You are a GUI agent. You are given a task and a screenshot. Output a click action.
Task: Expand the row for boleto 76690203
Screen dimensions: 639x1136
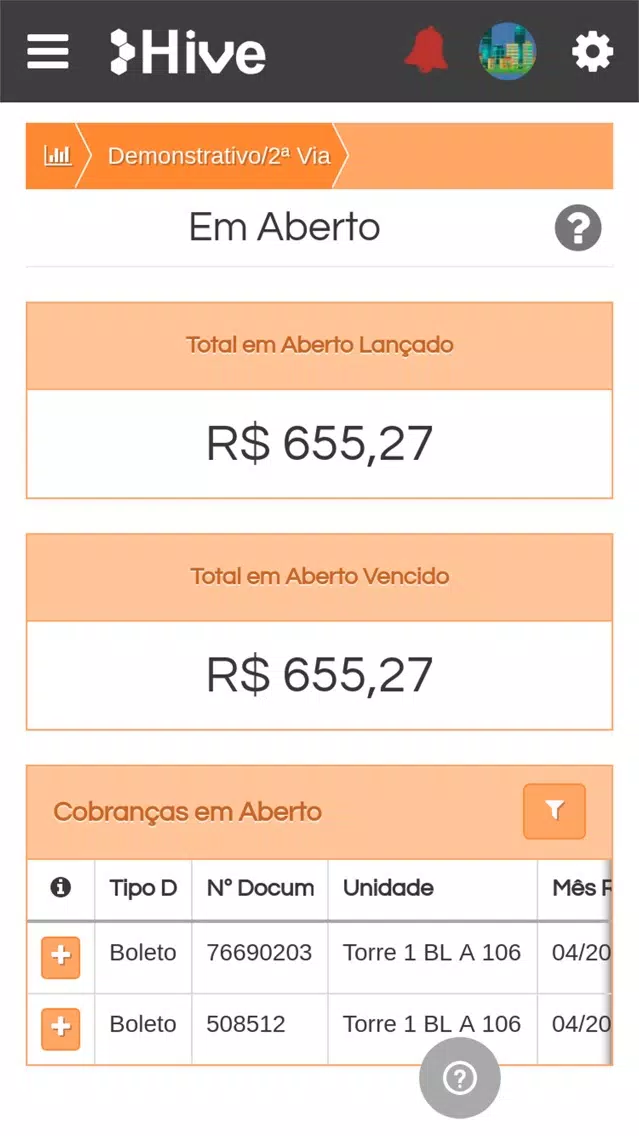coord(61,957)
